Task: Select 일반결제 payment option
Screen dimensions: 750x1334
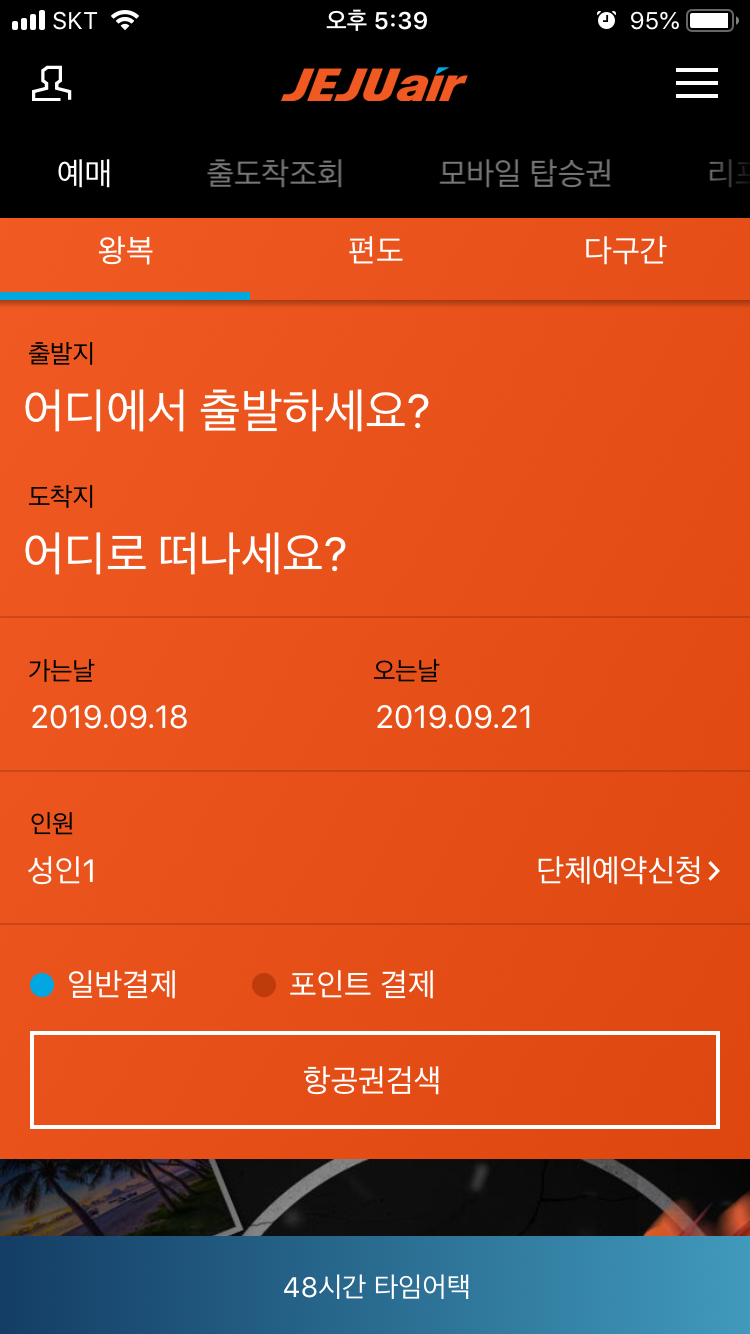Action: pyautogui.click(x=105, y=985)
